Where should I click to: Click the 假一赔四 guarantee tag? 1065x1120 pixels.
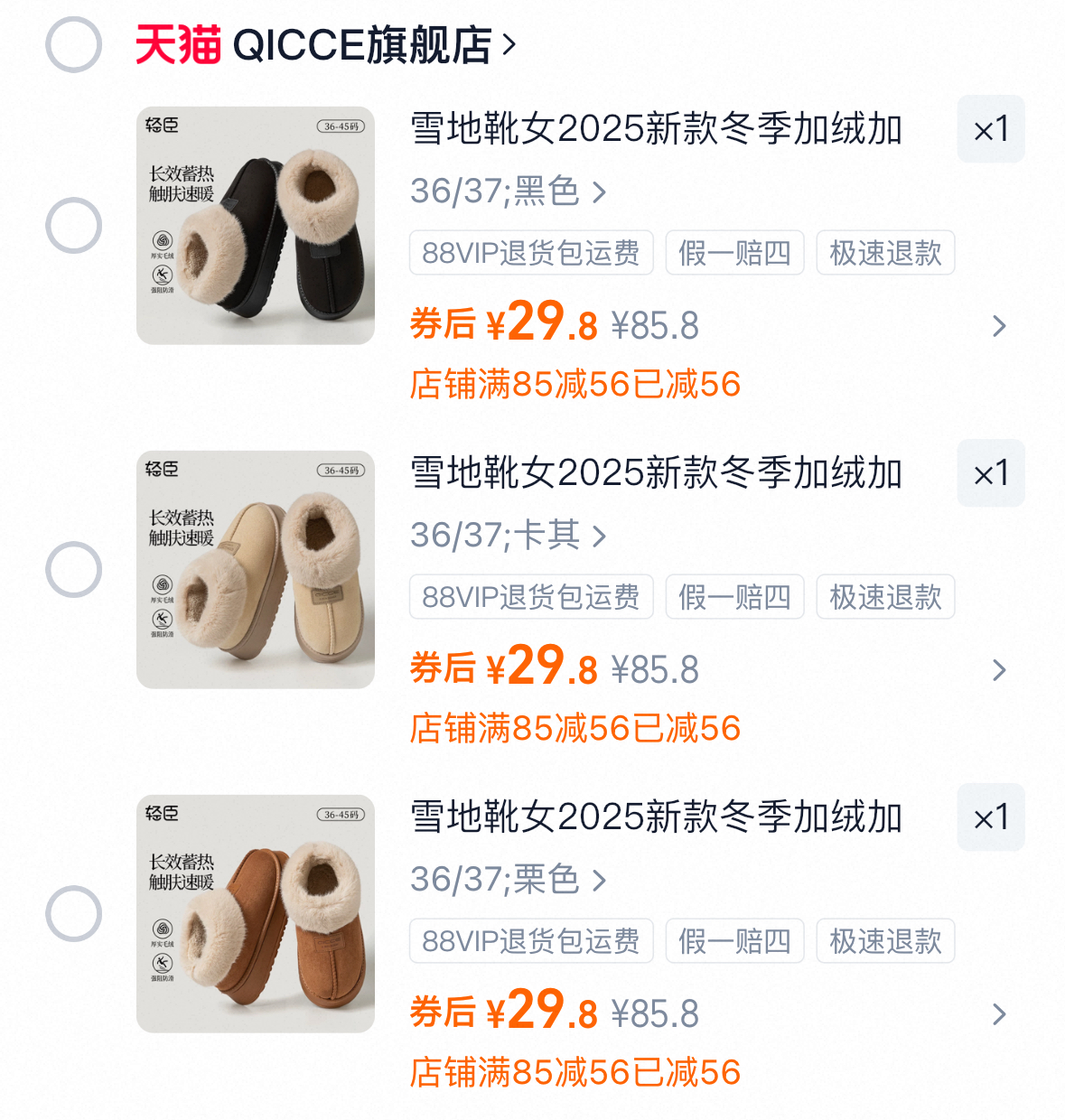pyautogui.click(x=734, y=253)
